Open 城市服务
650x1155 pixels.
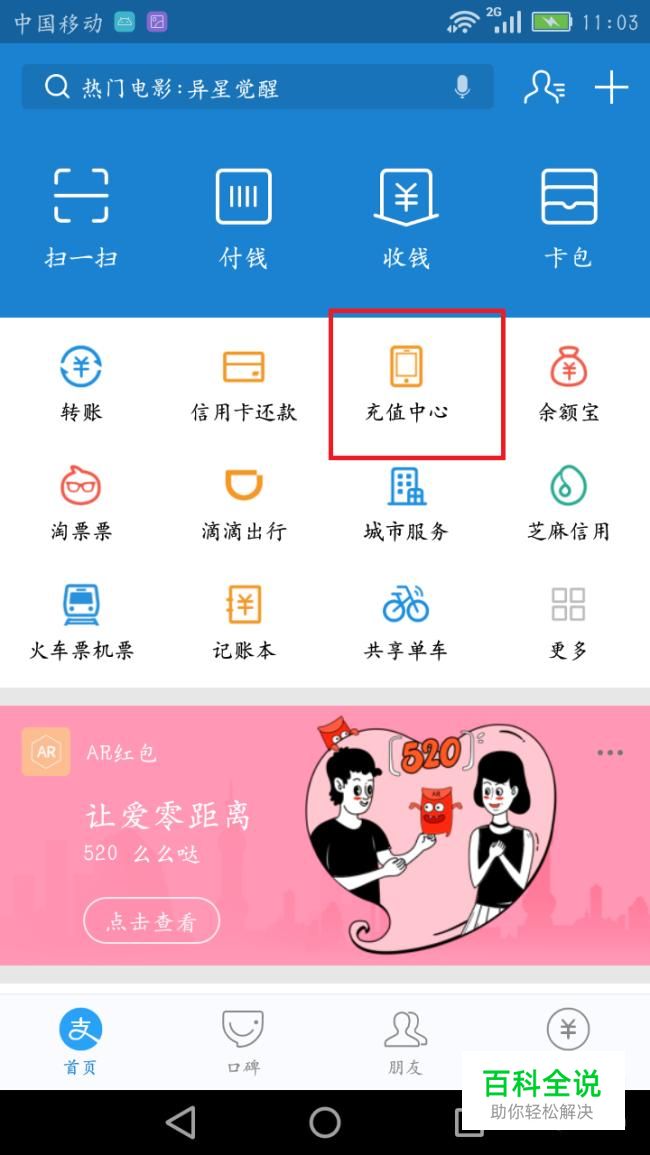[406, 503]
